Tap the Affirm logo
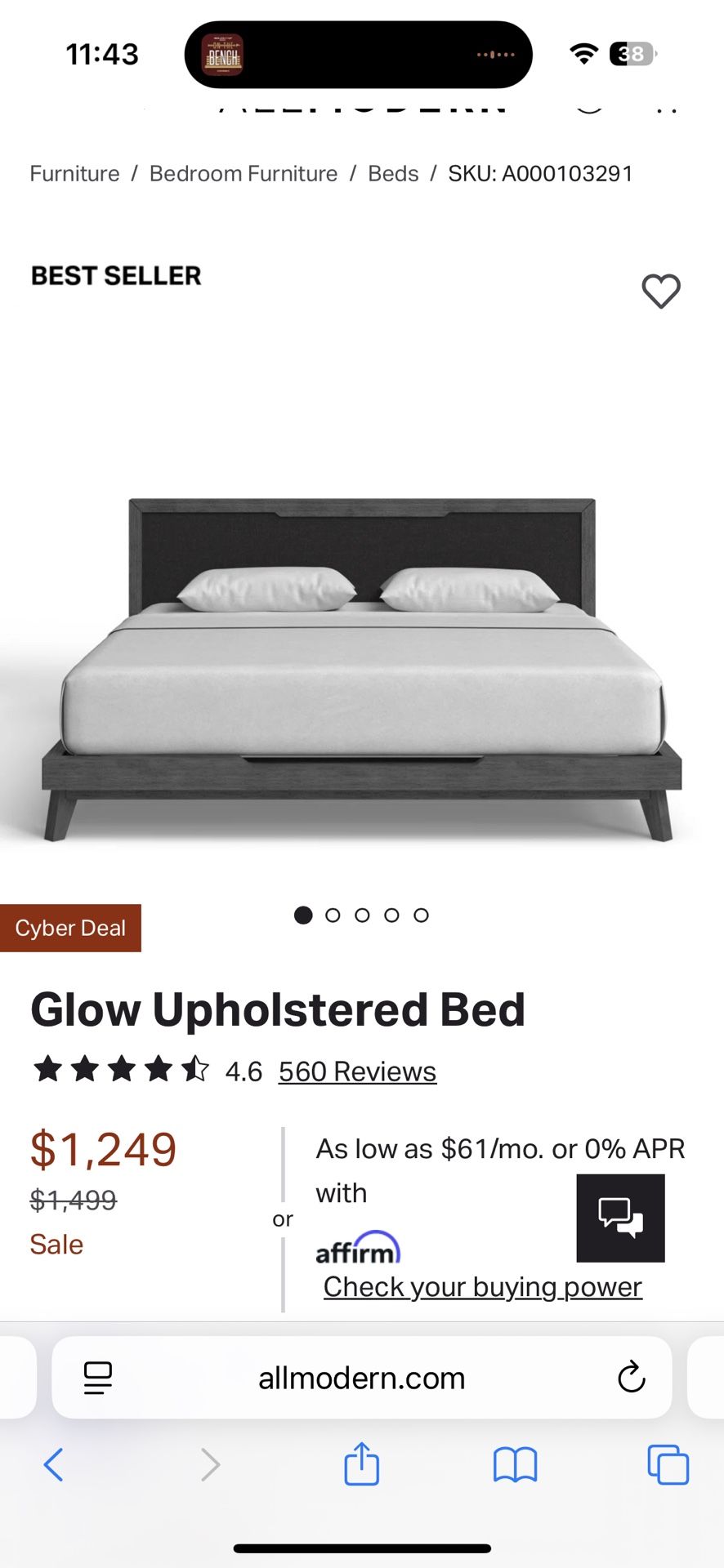 358,1248
